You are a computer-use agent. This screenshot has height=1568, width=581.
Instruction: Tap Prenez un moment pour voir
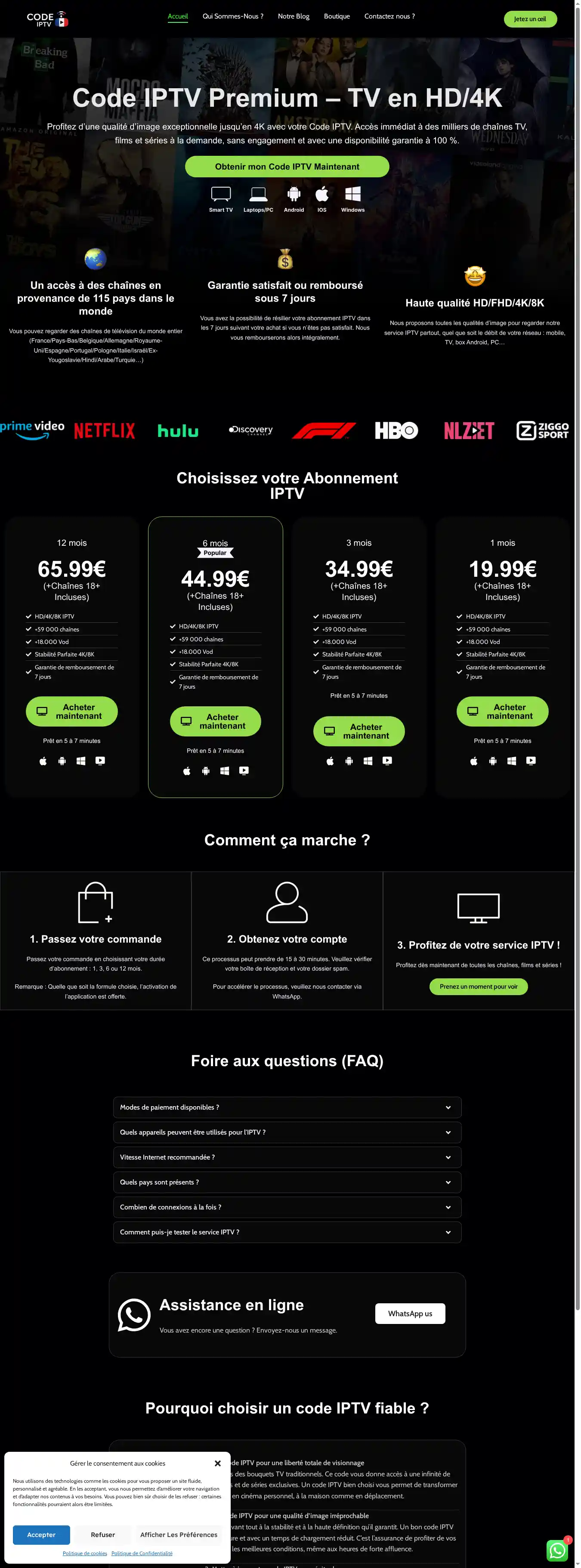point(478,986)
